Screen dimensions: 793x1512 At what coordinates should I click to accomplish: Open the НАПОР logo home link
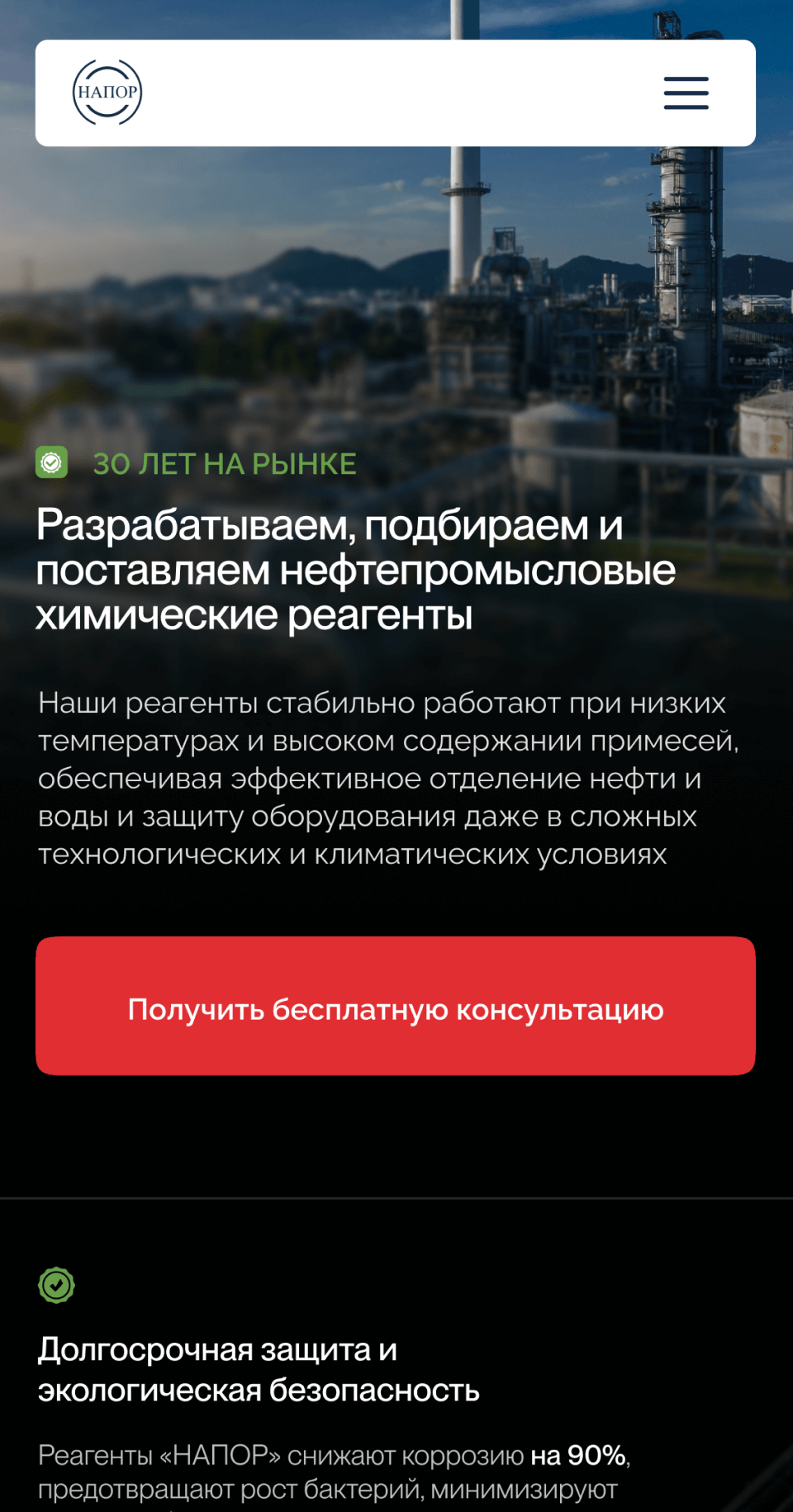click(x=107, y=92)
